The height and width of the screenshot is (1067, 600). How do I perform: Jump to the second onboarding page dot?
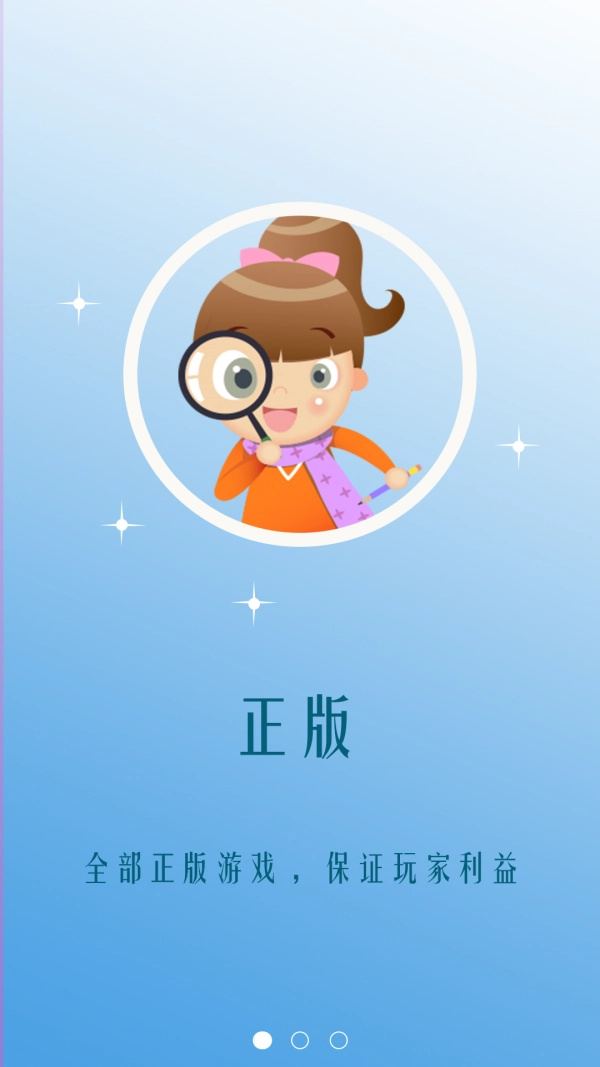[300, 1040]
